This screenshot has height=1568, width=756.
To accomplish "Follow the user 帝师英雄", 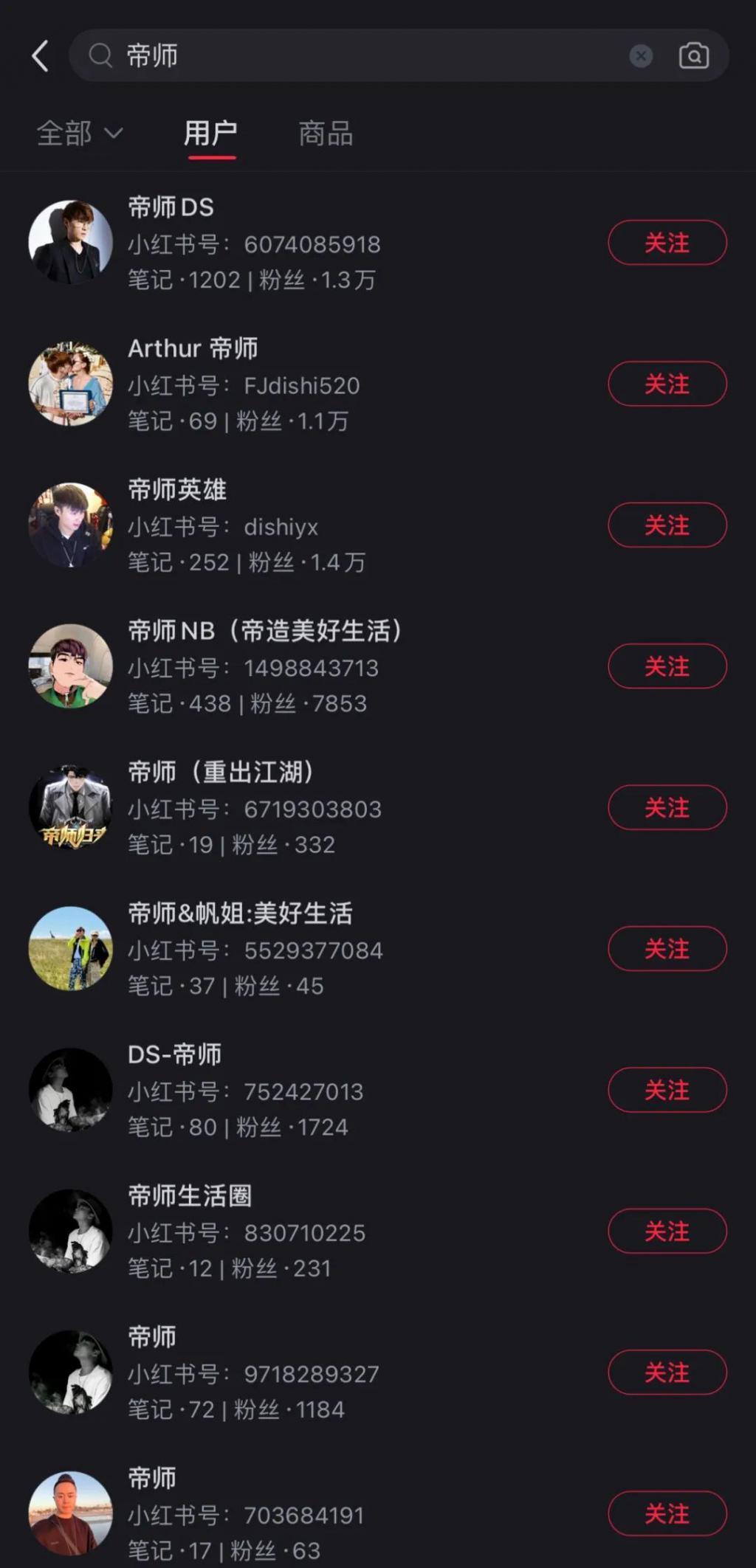I will coord(667,525).
